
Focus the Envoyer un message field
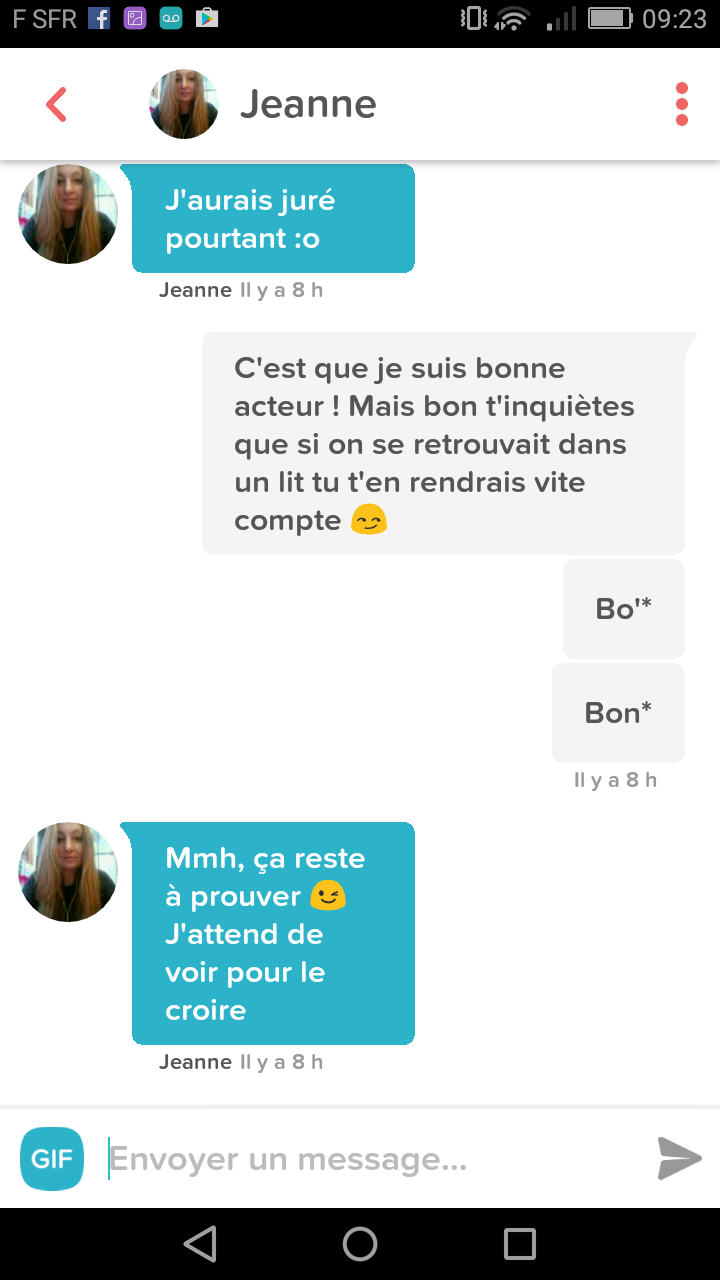tap(375, 1159)
